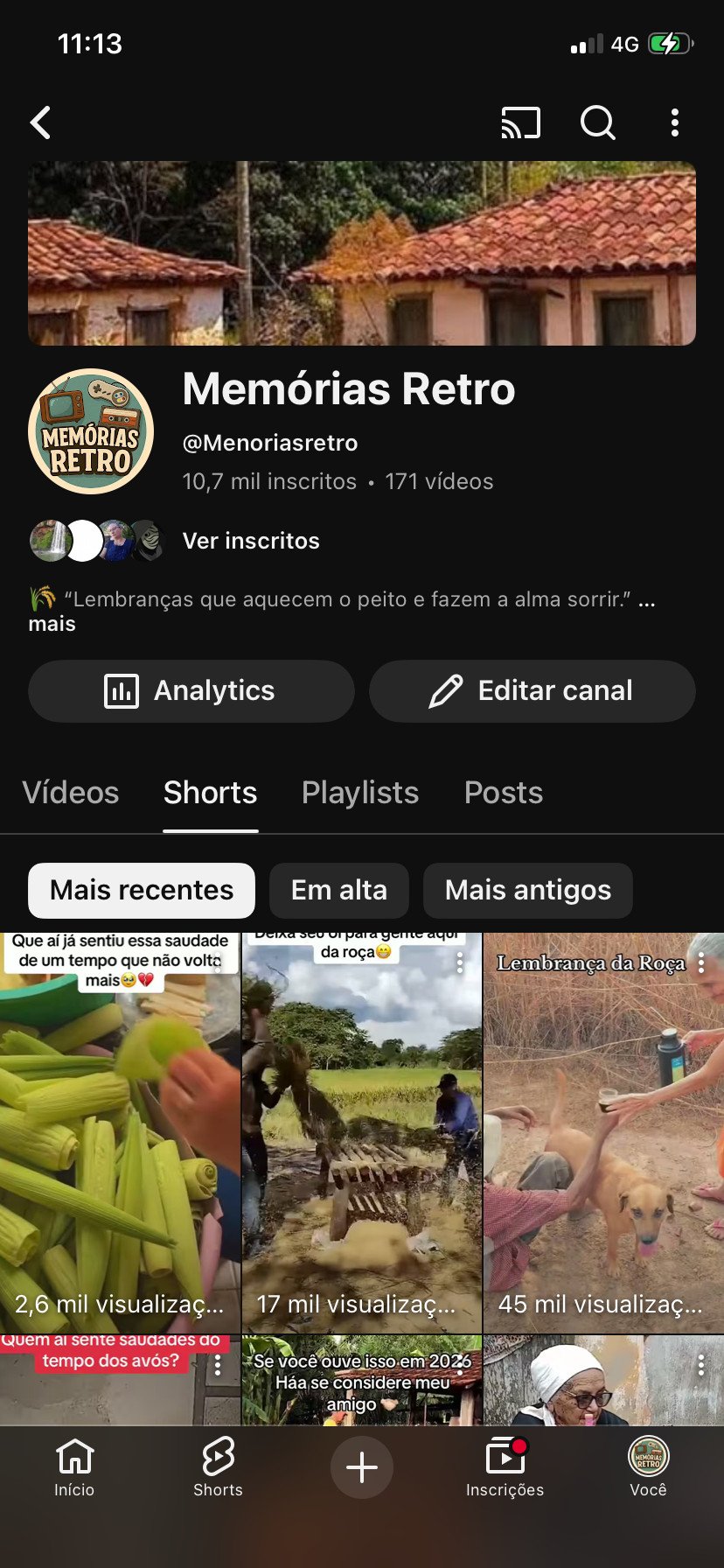Open options menu on the 17 mil views Short
The image size is (724, 1568).
tap(461, 961)
